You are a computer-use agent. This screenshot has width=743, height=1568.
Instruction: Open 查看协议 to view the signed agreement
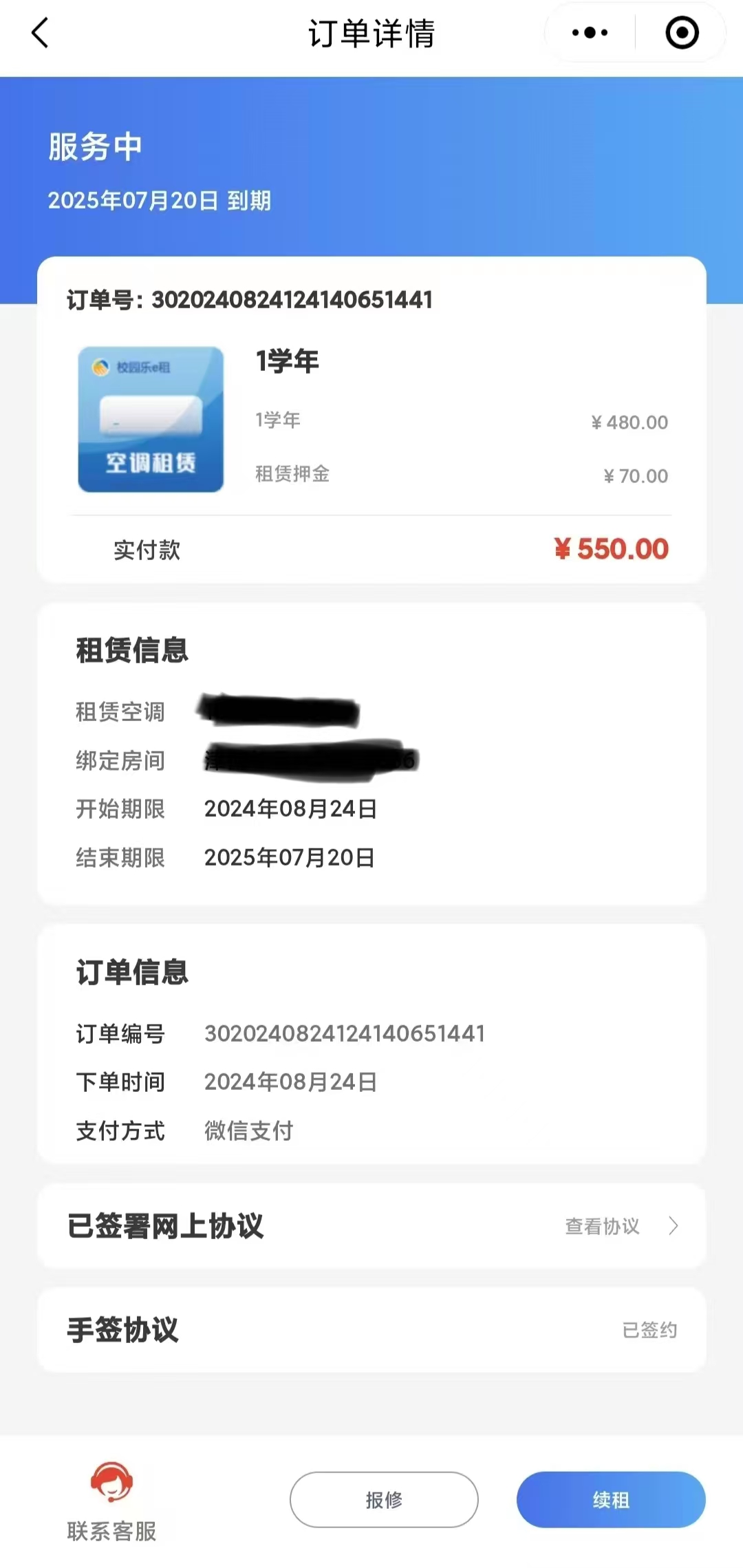pyautogui.click(x=621, y=1226)
